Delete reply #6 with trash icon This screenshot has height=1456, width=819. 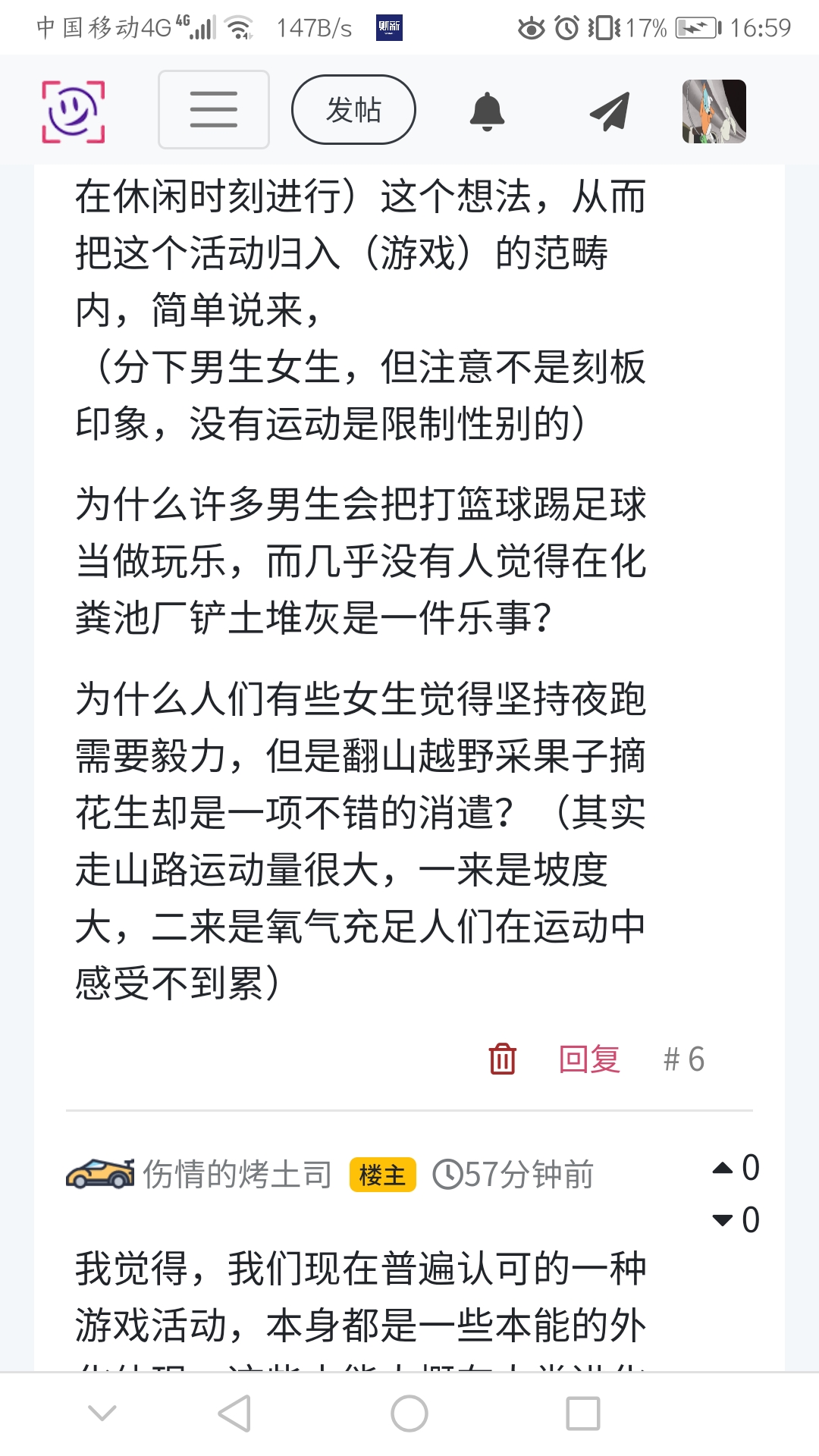[x=502, y=1059]
